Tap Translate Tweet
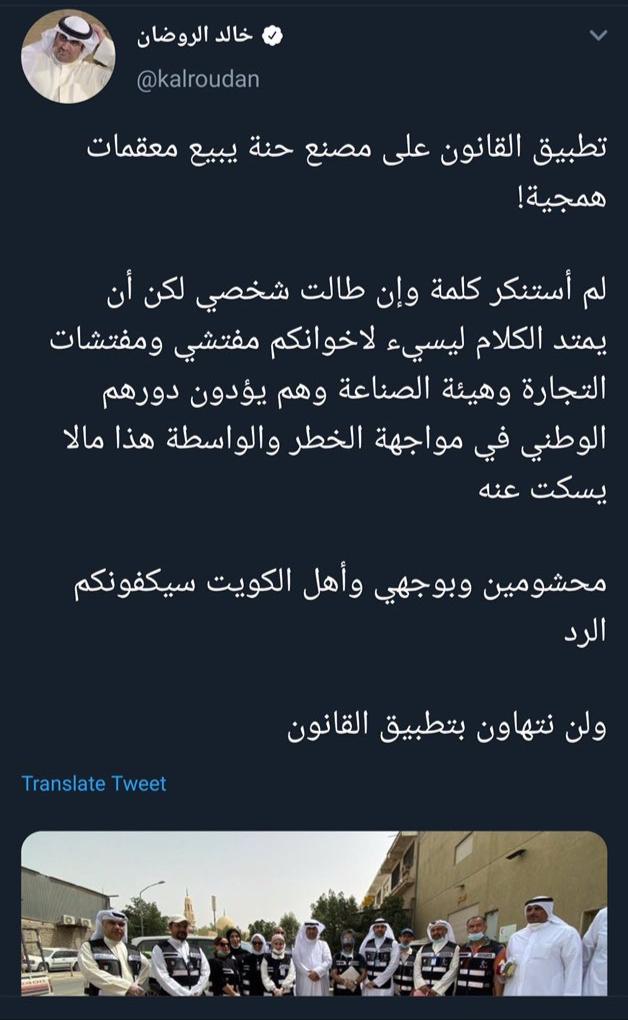Screen dimensions: 628x1020 [x=94, y=783]
